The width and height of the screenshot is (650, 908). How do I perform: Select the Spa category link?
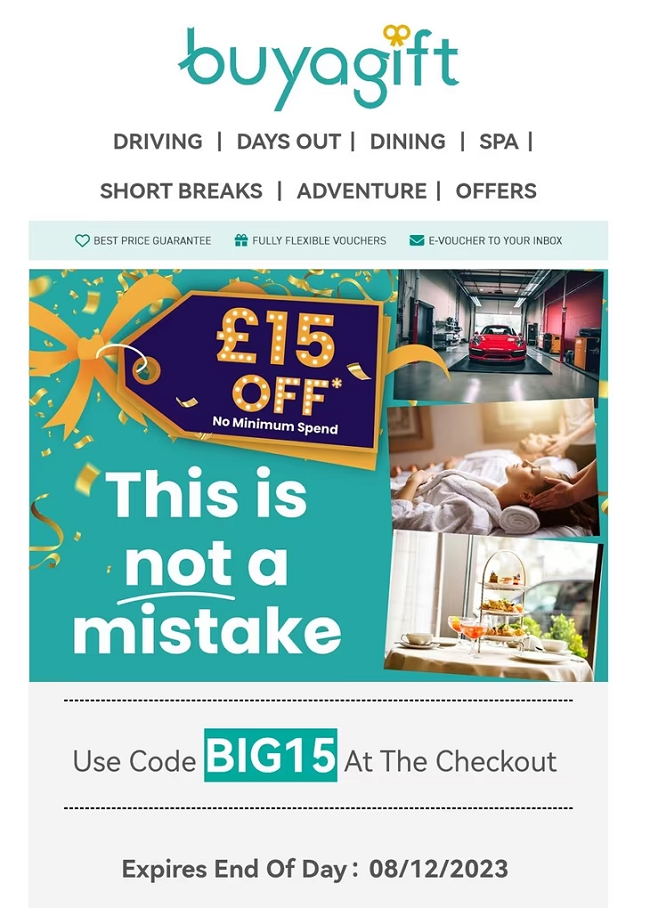click(x=498, y=141)
